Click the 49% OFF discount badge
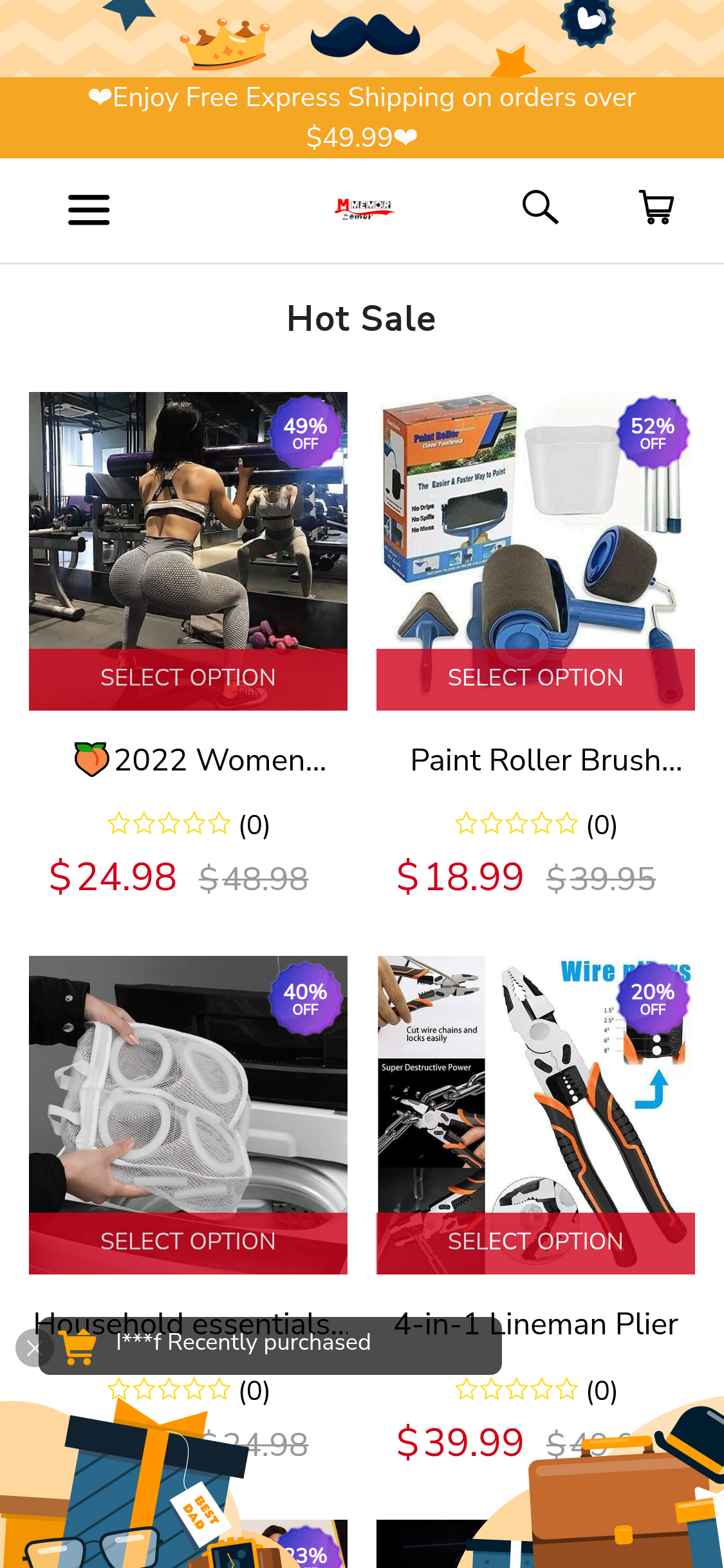Viewport: 724px width, 1568px height. (x=305, y=433)
